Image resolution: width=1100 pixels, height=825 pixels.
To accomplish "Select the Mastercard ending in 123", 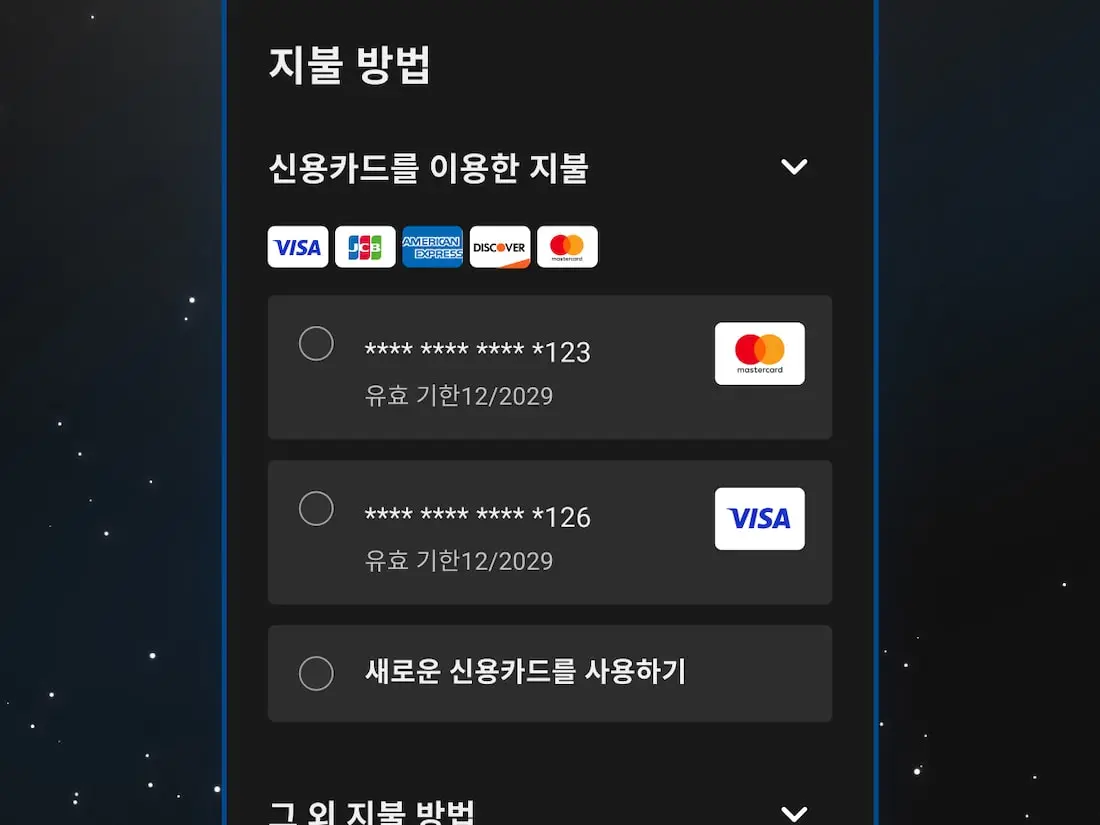I will [x=316, y=344].
